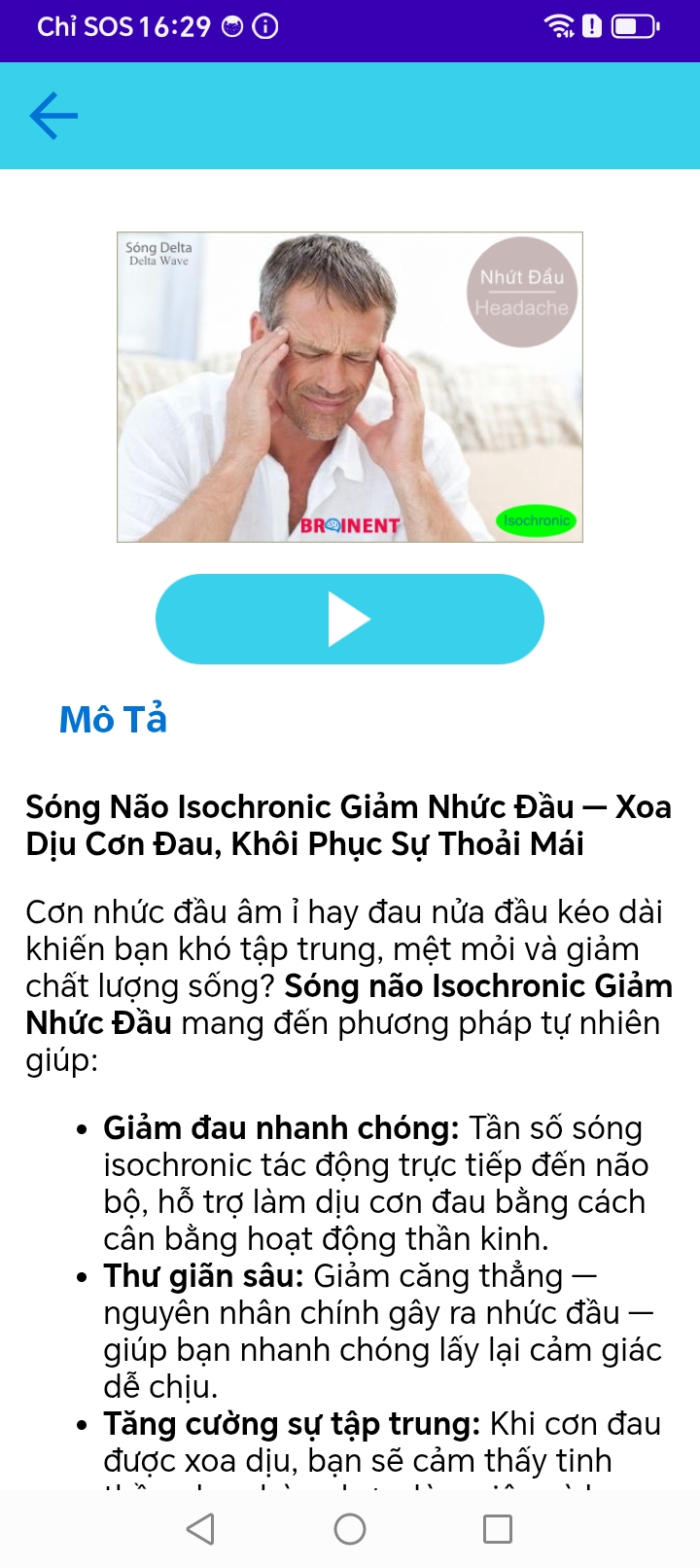The image size is (700, 1568).
Task: Go back using the top-left arrow
Action: (x=53, y=117)
